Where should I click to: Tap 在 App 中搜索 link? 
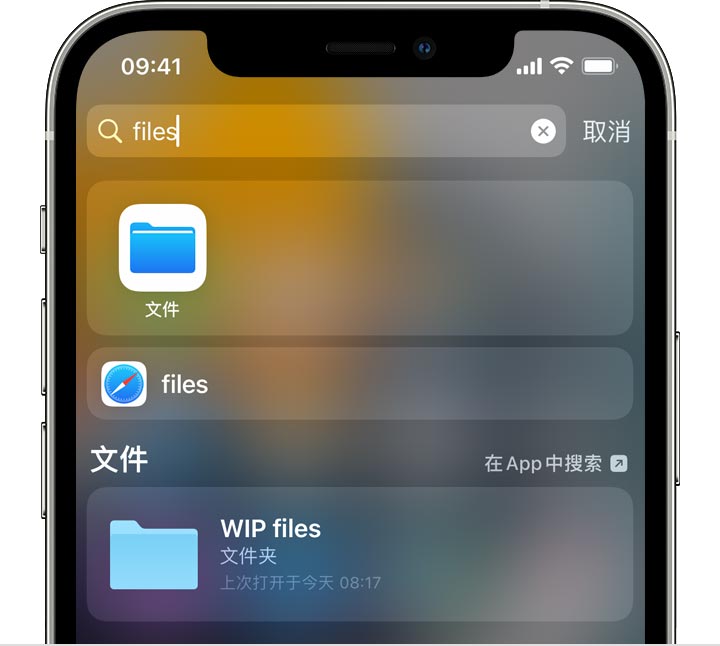coord(556,464)
